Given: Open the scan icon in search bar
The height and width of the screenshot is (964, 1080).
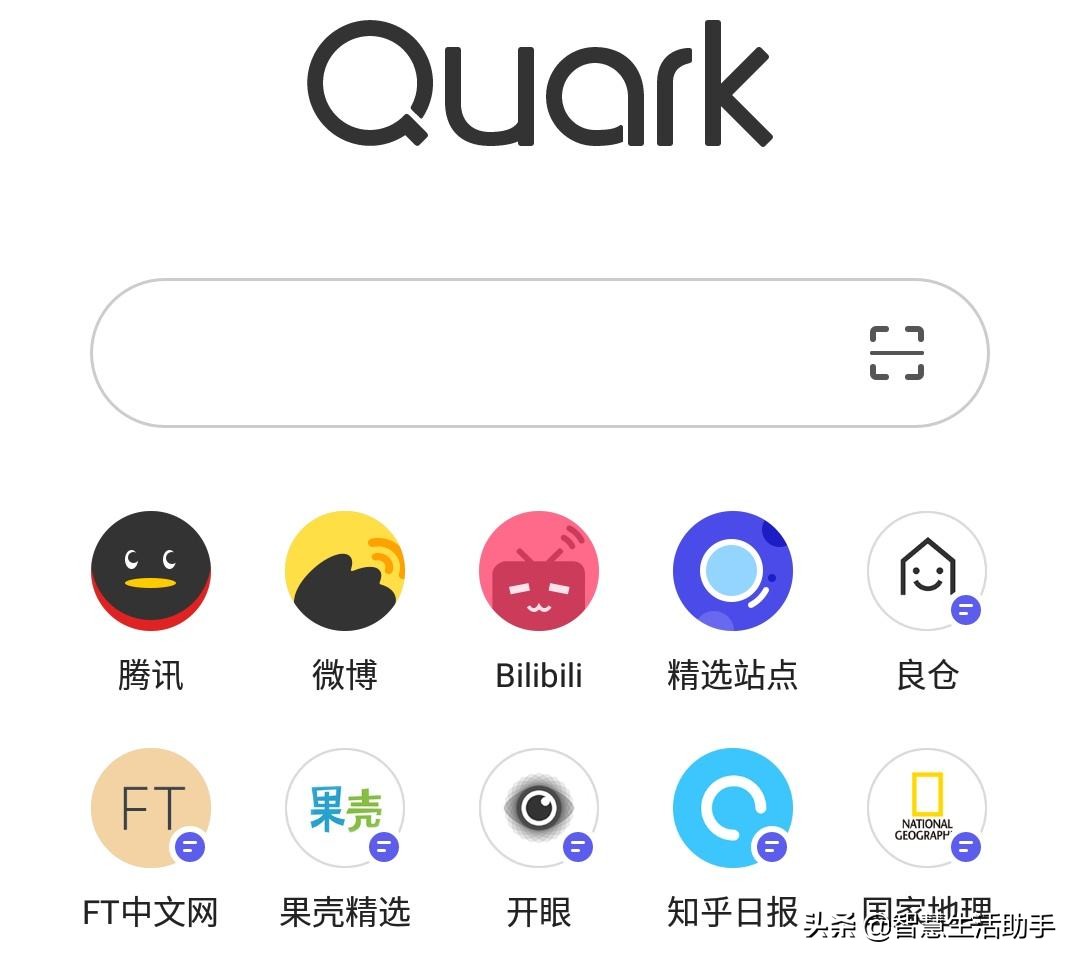Looking at the screenshot, I should coord(896,353).
